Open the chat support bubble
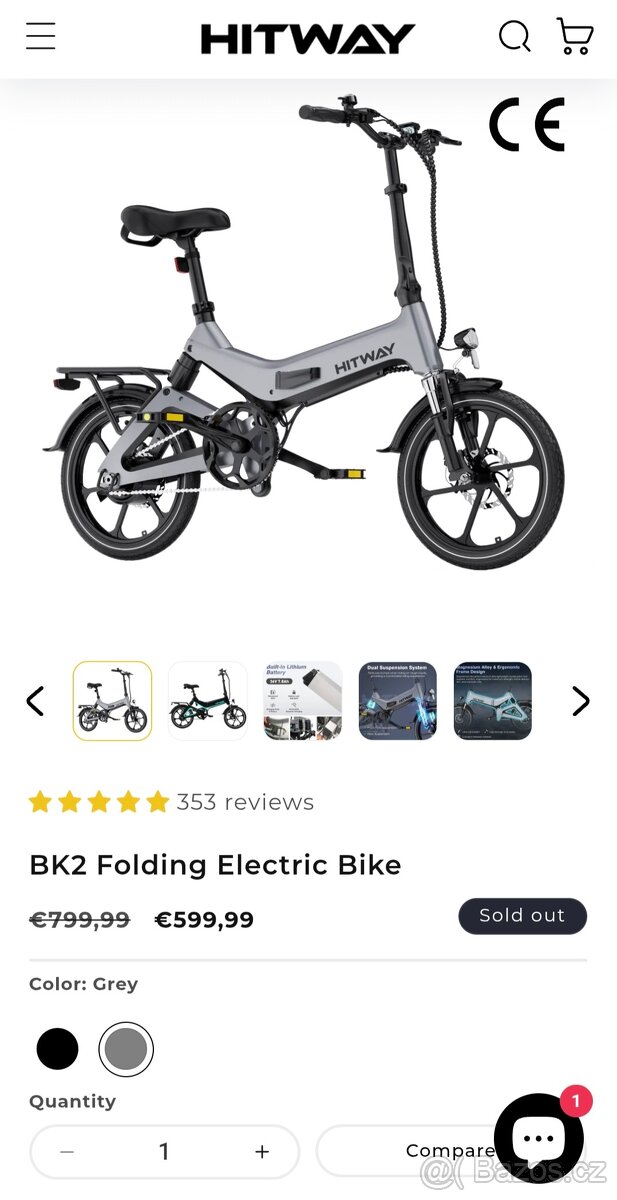The width and height of the screenshot is (617, 1200). pyautogui.click(x=539, y=1138)
